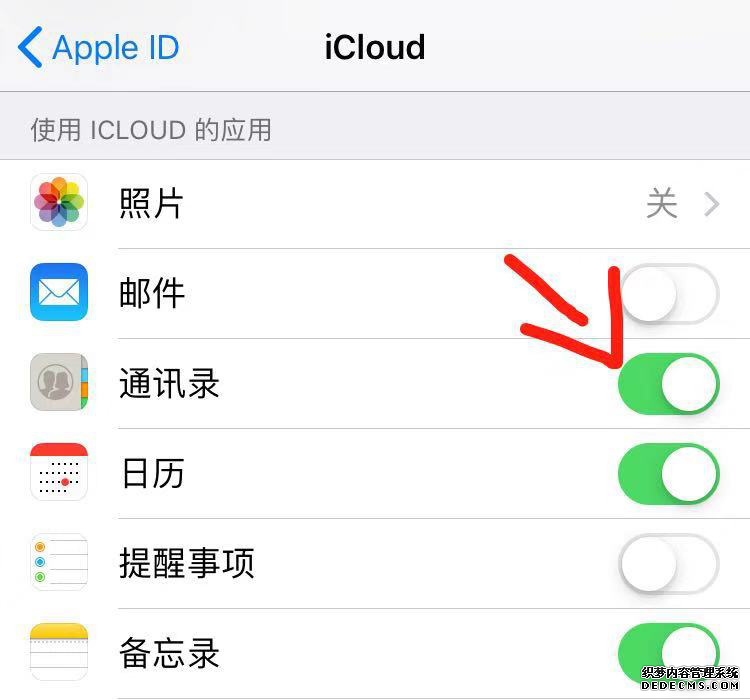Viewport: 750px width, 700px height.
Task: Open the 照片 iCloud settings row
Action: coord(400,204)
